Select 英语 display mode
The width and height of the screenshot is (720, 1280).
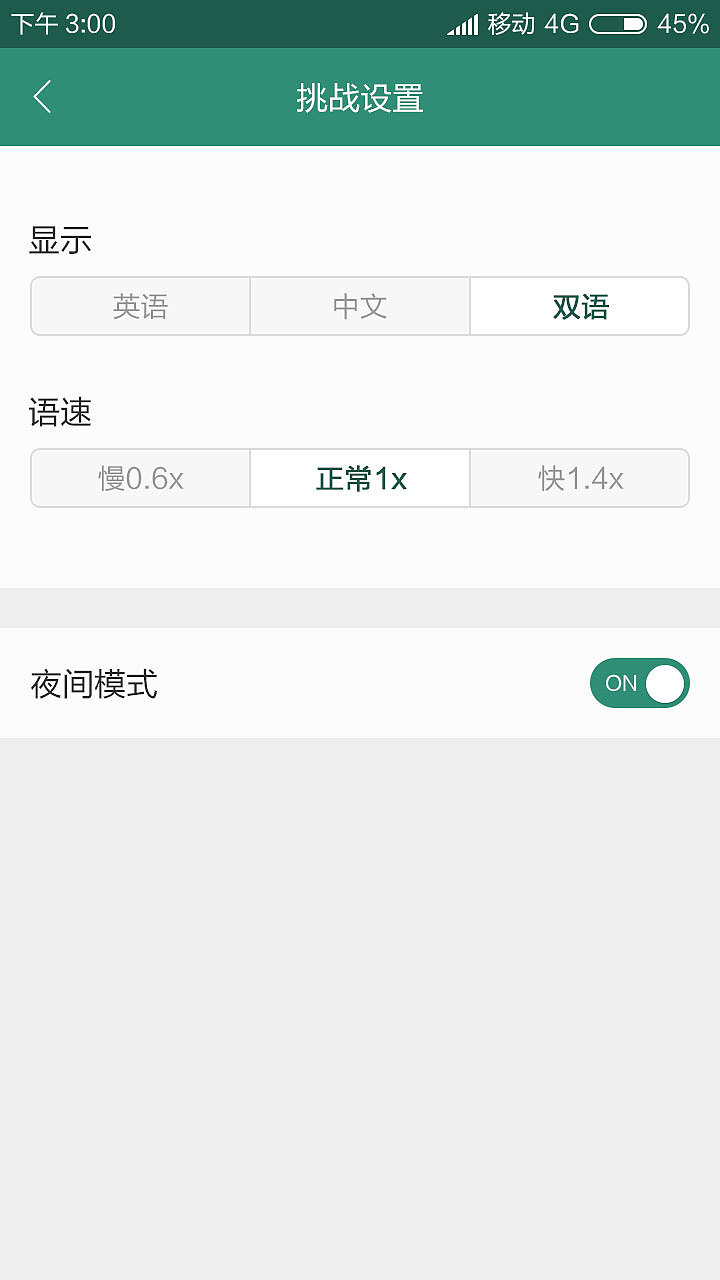(x=140, y=306)
